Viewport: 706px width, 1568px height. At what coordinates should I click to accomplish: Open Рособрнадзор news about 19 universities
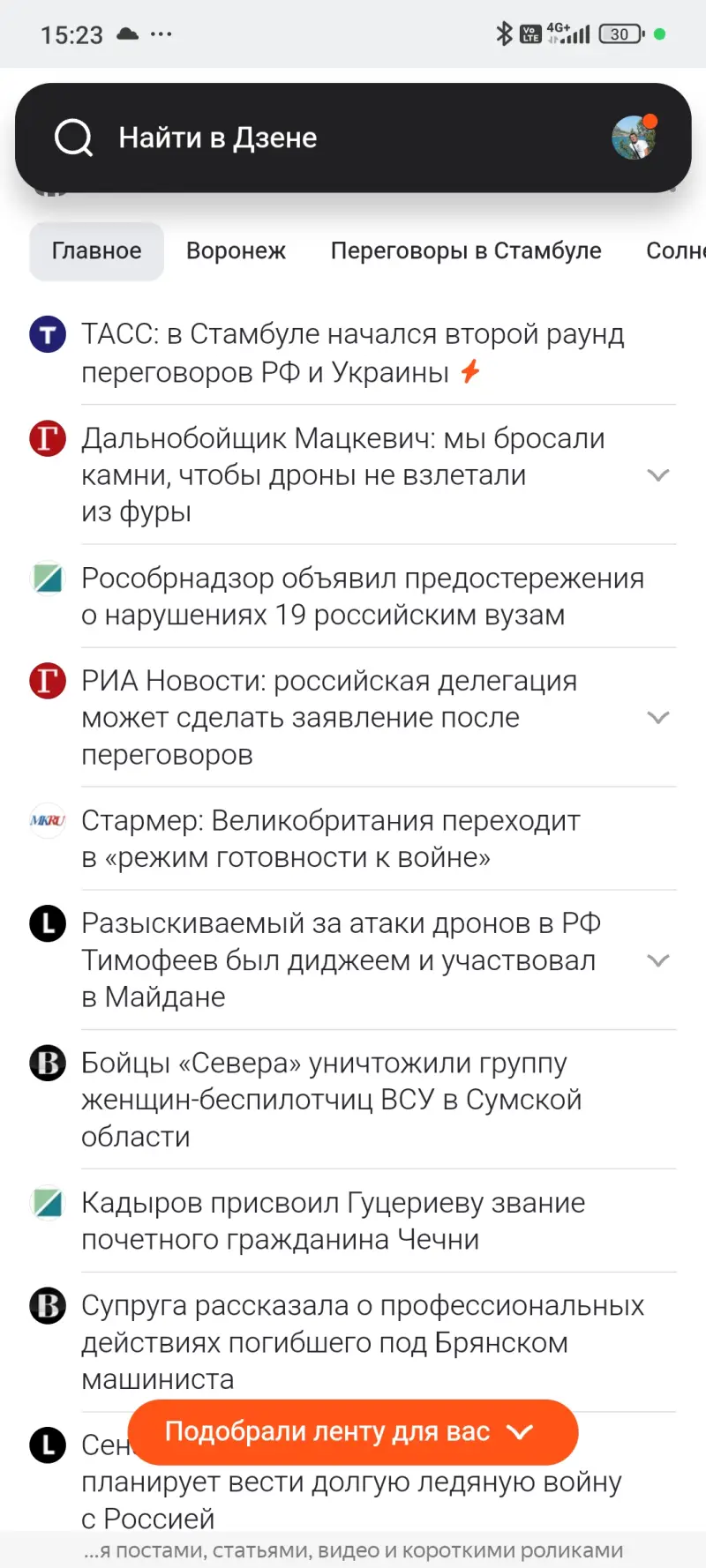[x=363, y=596]
